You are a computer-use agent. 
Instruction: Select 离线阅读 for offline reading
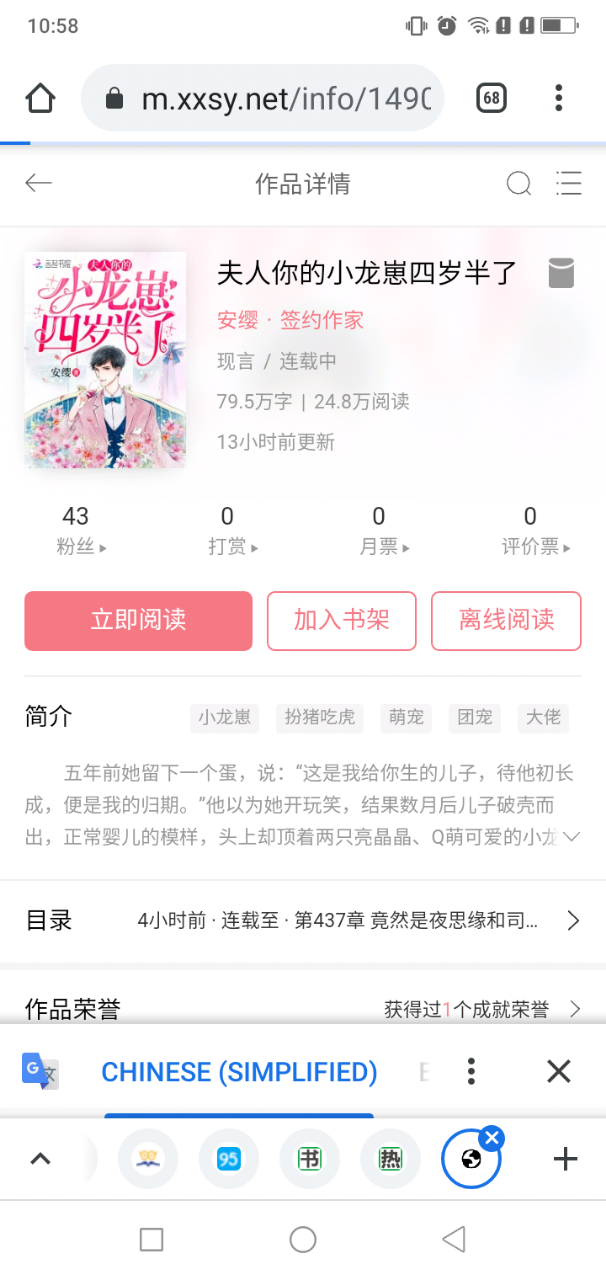pyautogui.click(x=506, y=620)
